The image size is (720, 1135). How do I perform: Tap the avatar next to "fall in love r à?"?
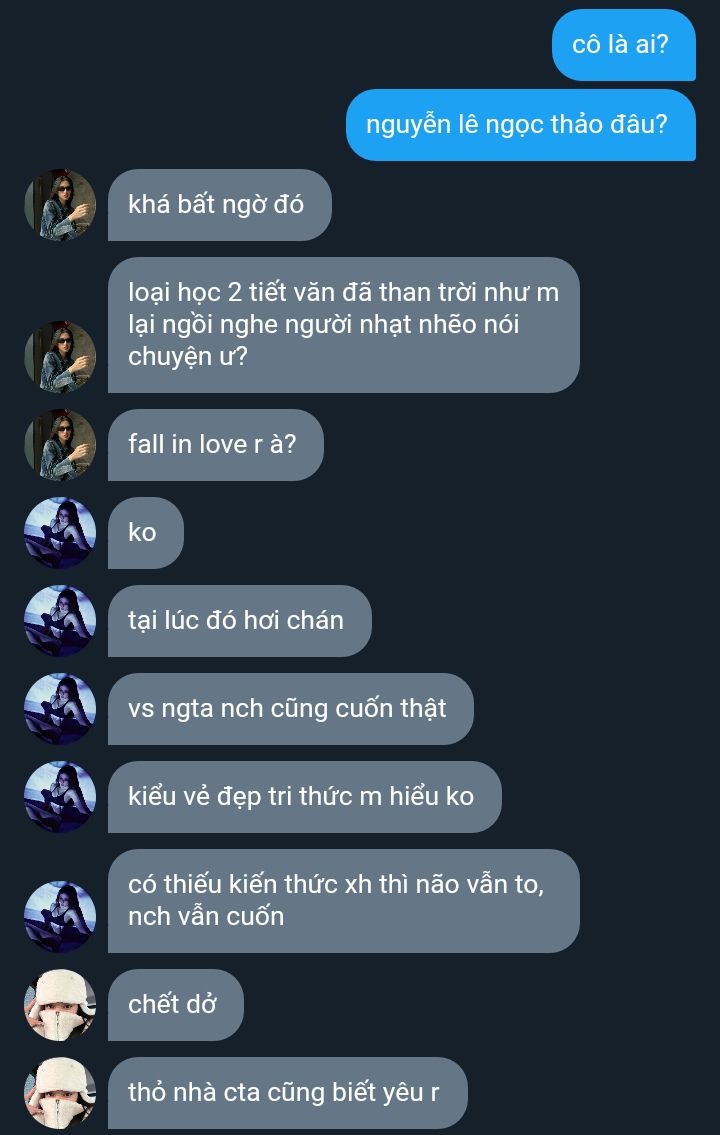pyautogui.click(x=60, y=445)
